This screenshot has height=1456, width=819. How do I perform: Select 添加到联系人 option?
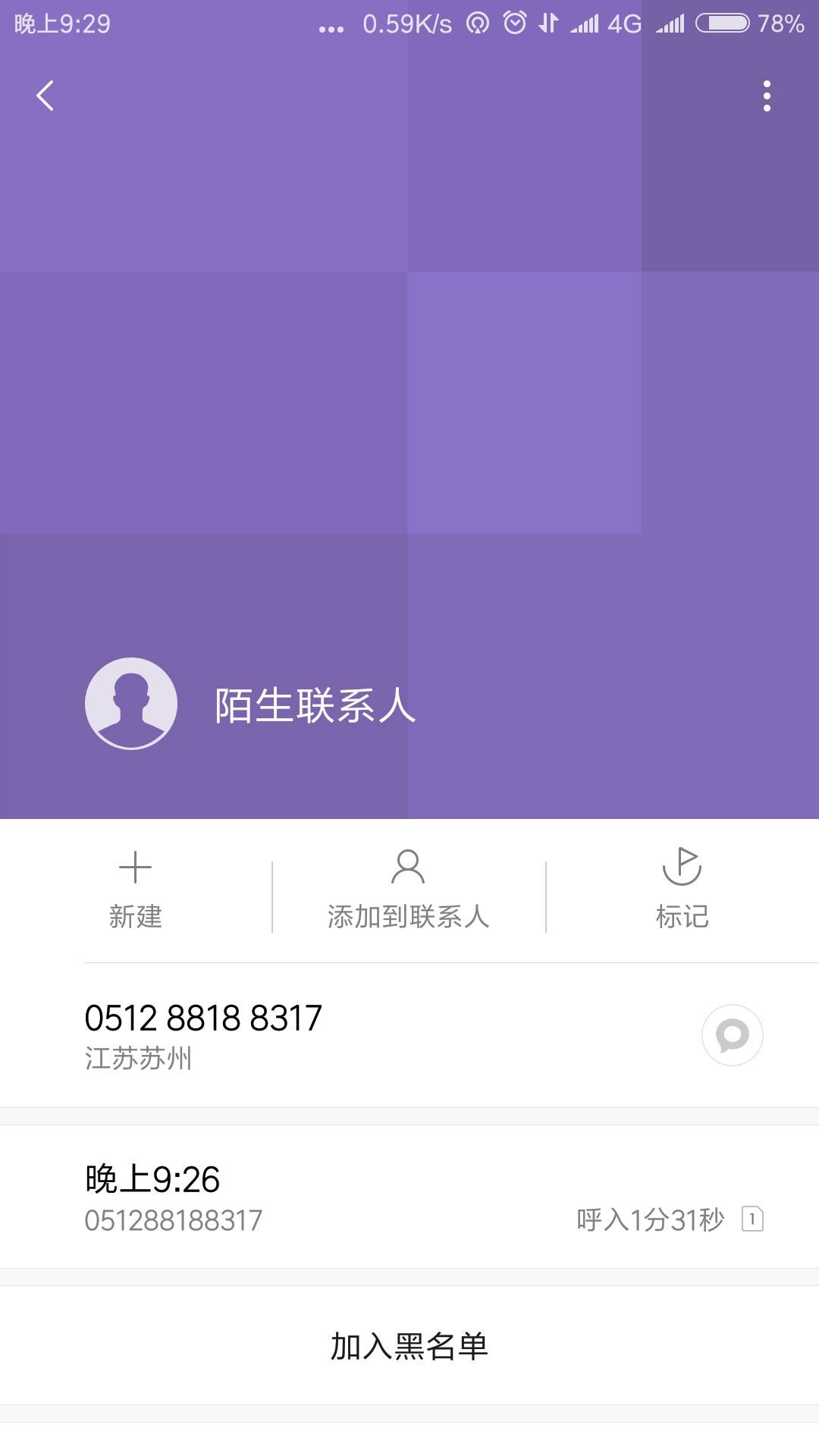coord(408,890)
